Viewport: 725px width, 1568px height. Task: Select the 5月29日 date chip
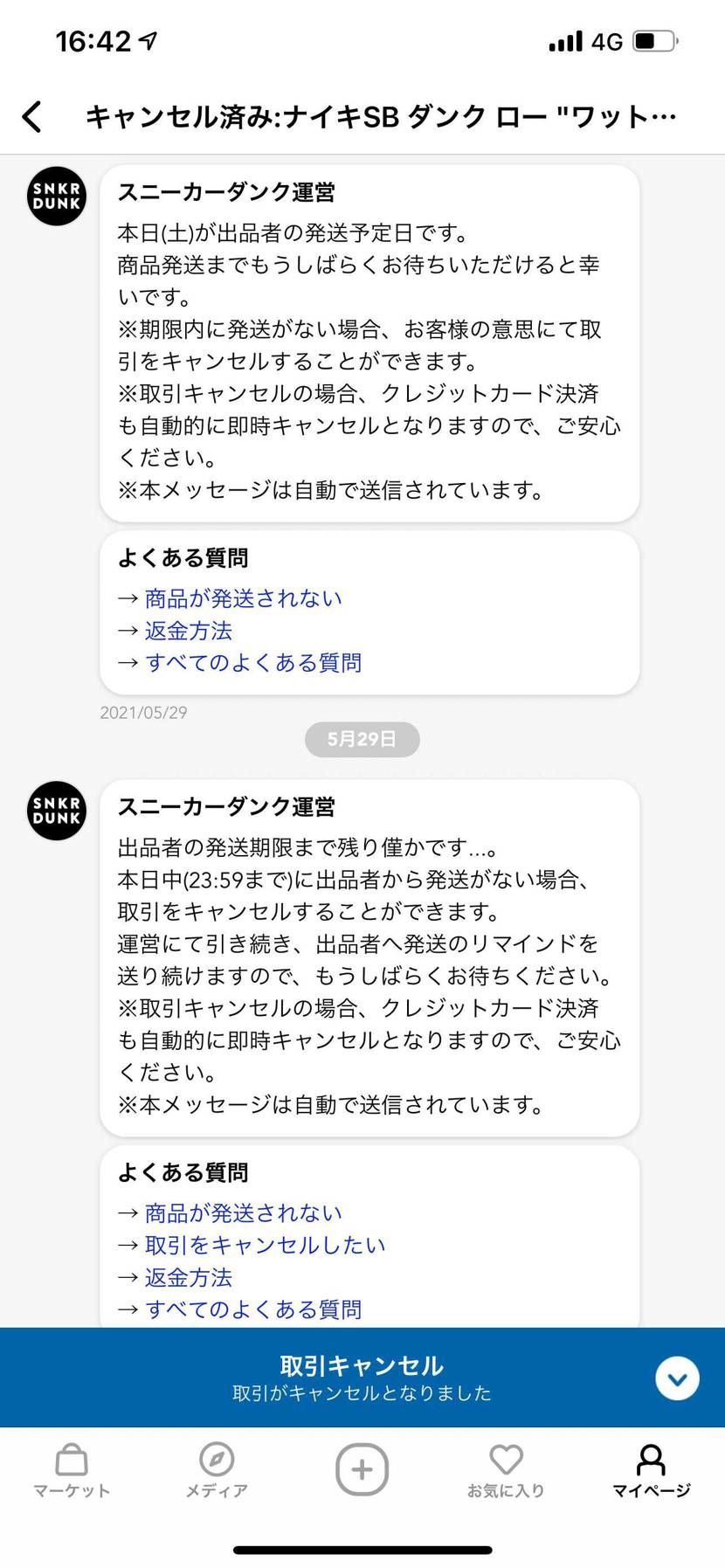click(362, 739)
